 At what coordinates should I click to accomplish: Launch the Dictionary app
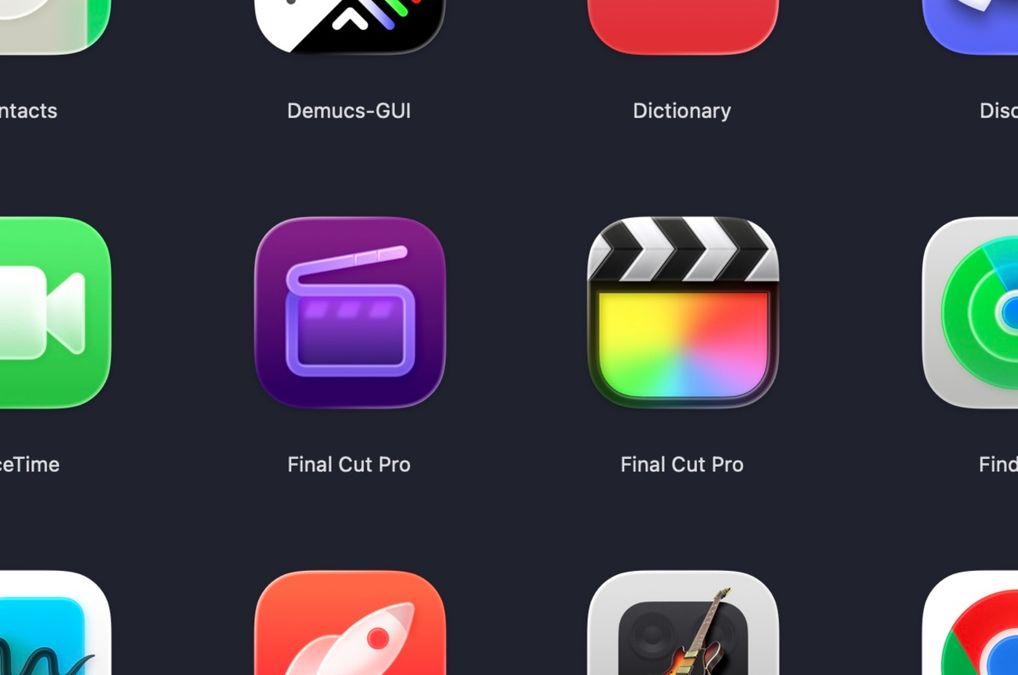[x=682, y=25]
